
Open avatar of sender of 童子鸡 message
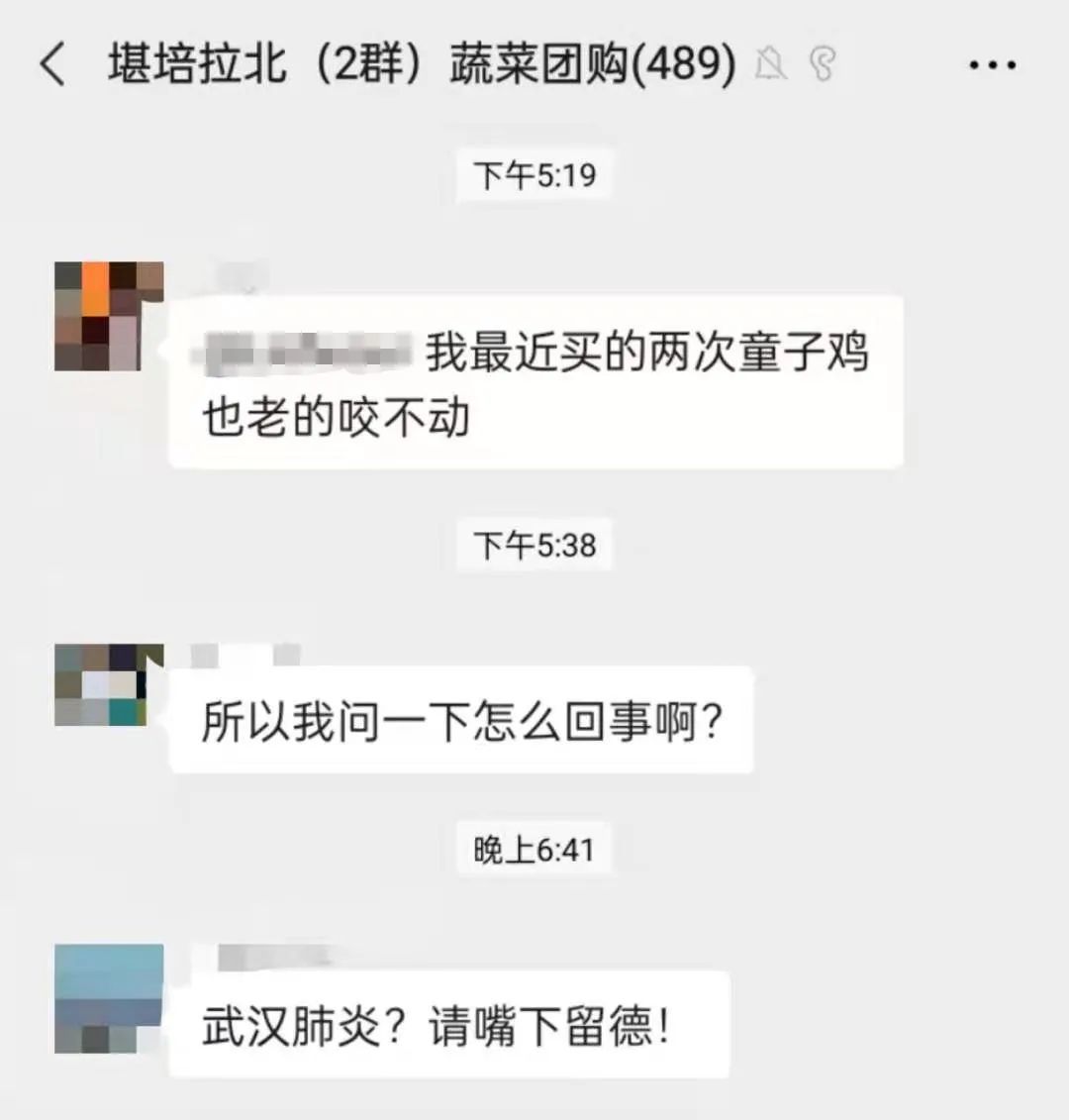[108, 316]
